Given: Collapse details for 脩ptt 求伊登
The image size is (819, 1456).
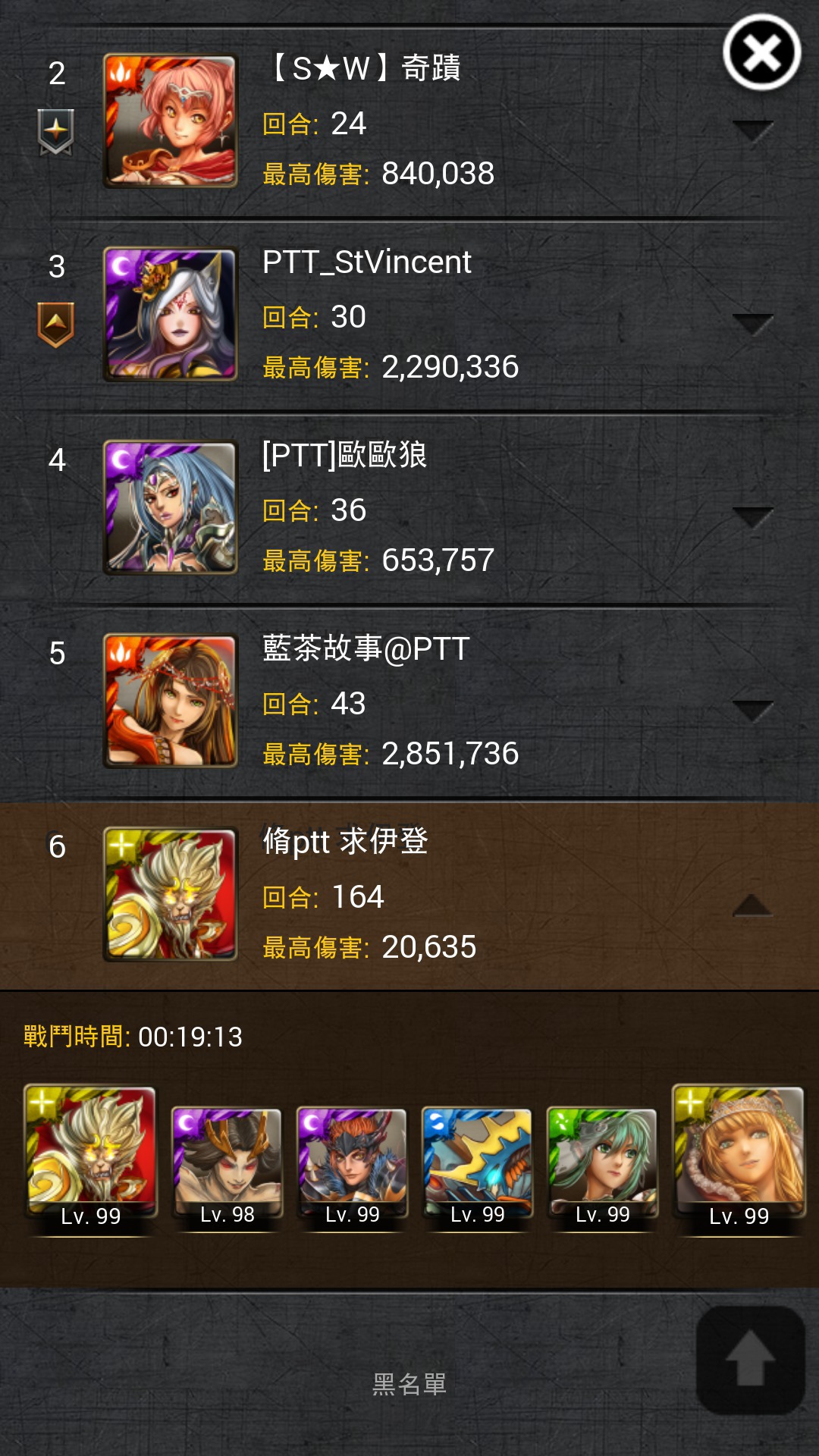Looking at the screenshot, I should (752, 905).
